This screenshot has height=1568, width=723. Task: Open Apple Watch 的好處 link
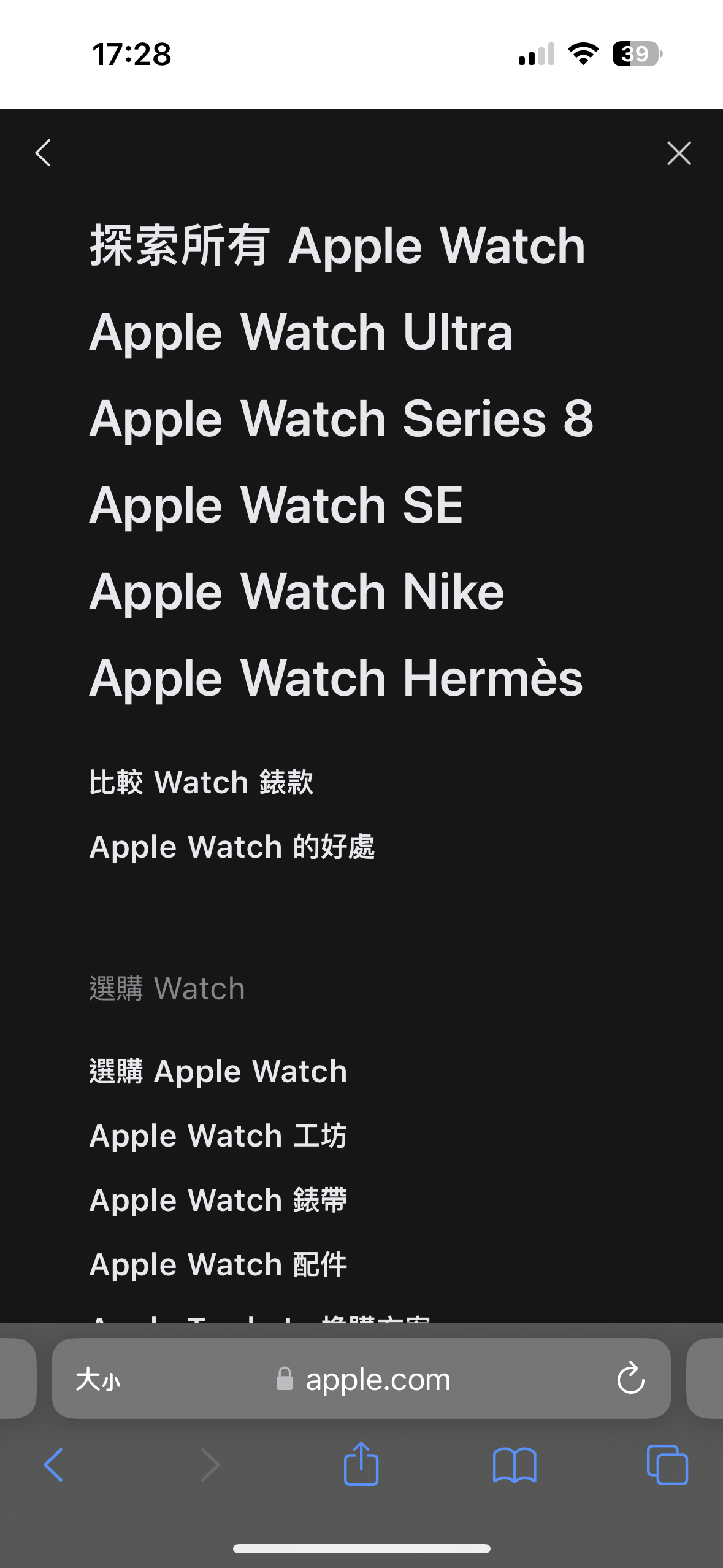tap(232, 847)
